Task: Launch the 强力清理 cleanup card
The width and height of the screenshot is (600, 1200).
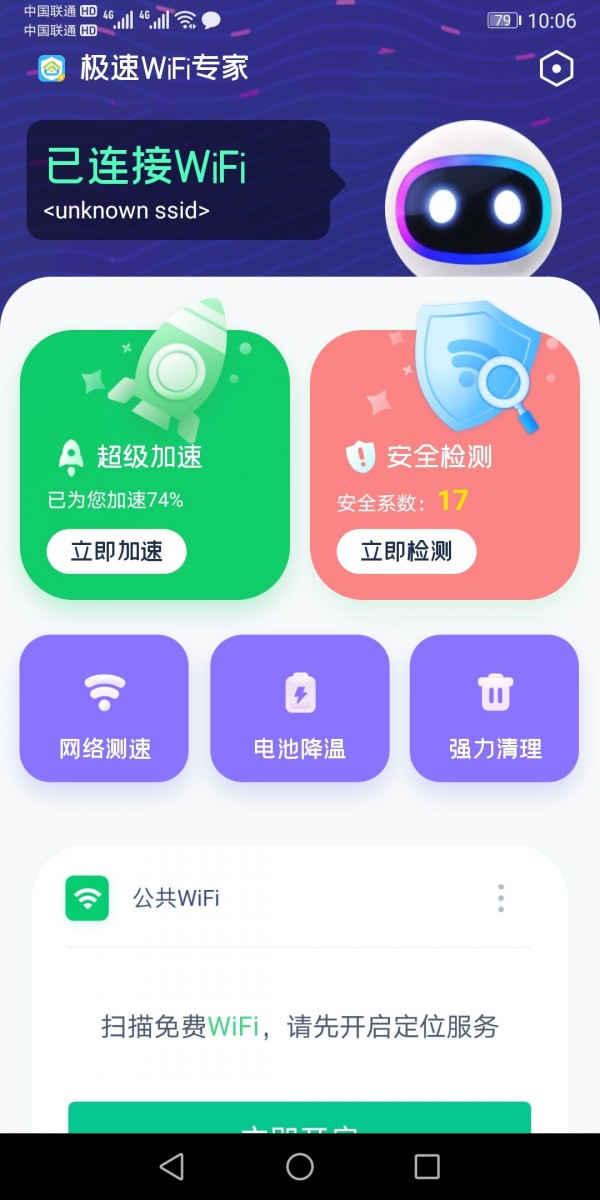Action: click(494, 708)
